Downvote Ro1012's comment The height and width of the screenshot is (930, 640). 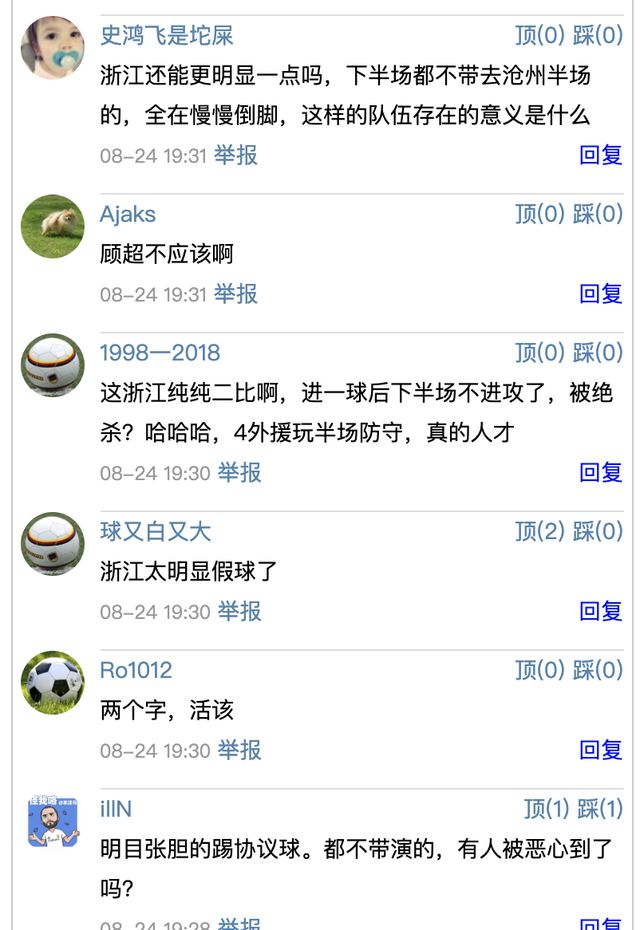click(598, 671)
